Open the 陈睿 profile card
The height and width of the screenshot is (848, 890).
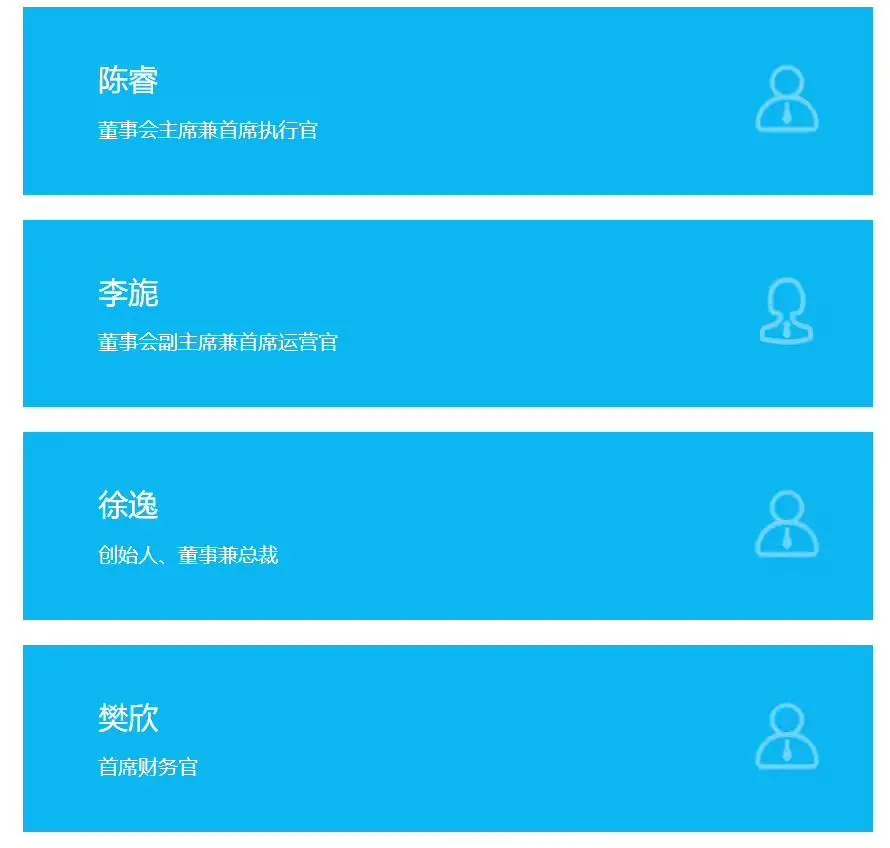click(x=447, y=101)
